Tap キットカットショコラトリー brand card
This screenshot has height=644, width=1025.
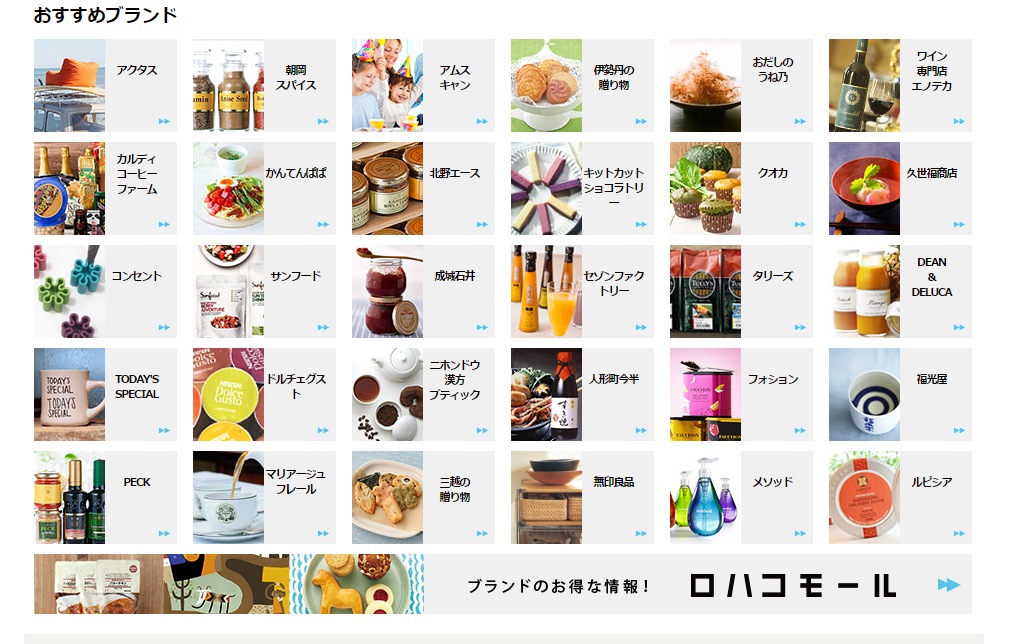point(582,188)
